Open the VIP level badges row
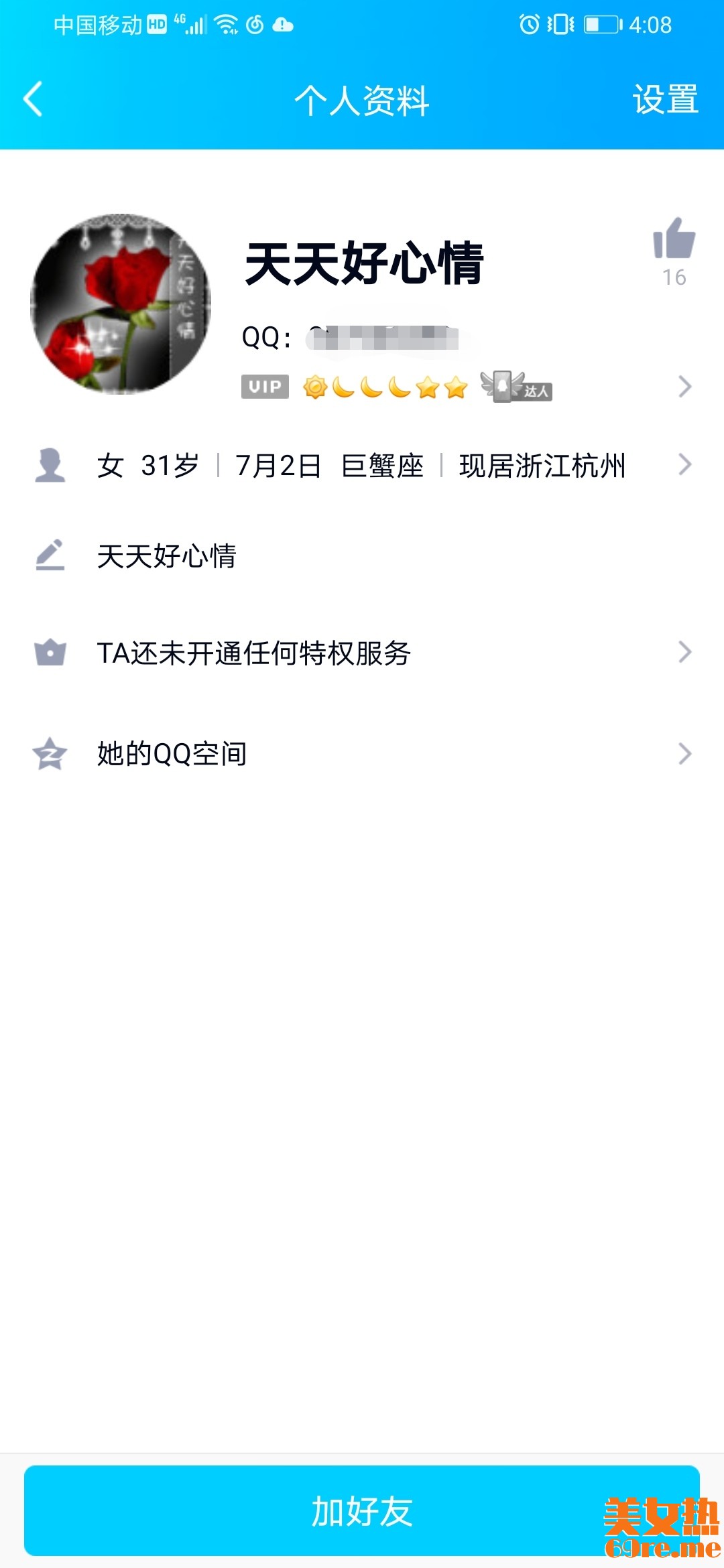The image size is (724, 1568). click(x=463, y=387)
